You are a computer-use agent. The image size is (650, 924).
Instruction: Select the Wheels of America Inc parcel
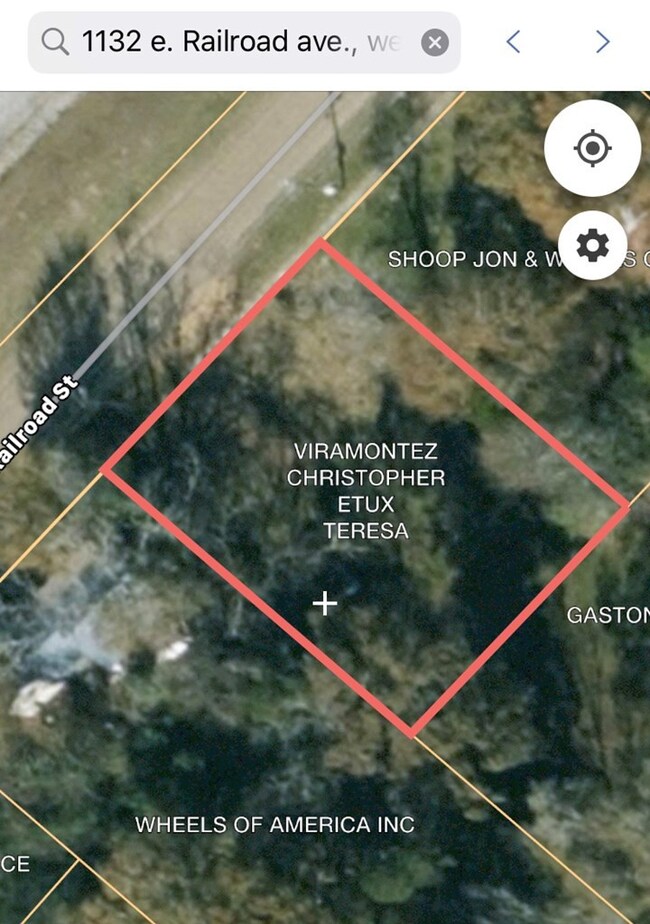click(274, 825)
